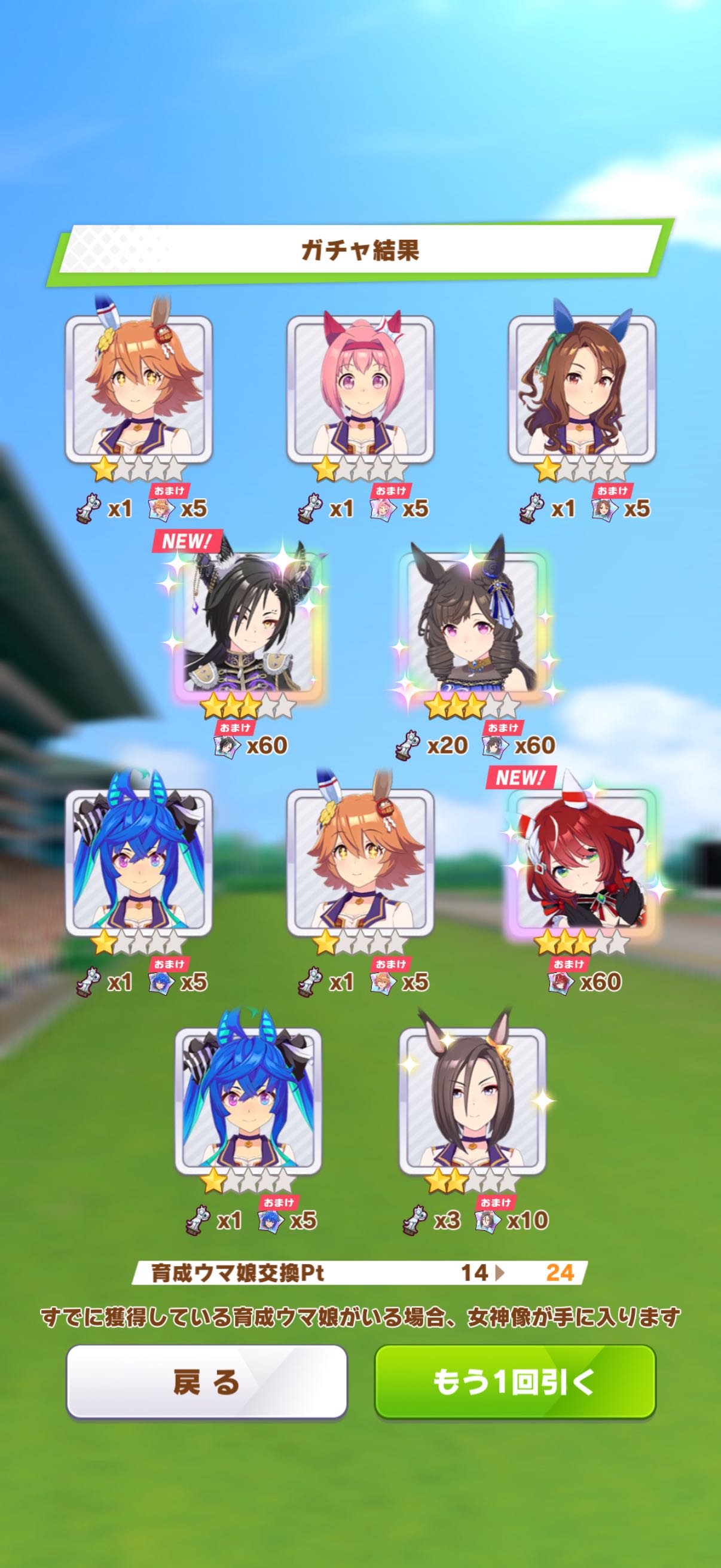721x1568 pixels.
Task: Pull again with もう1回引く
Action: point(515,1381)
